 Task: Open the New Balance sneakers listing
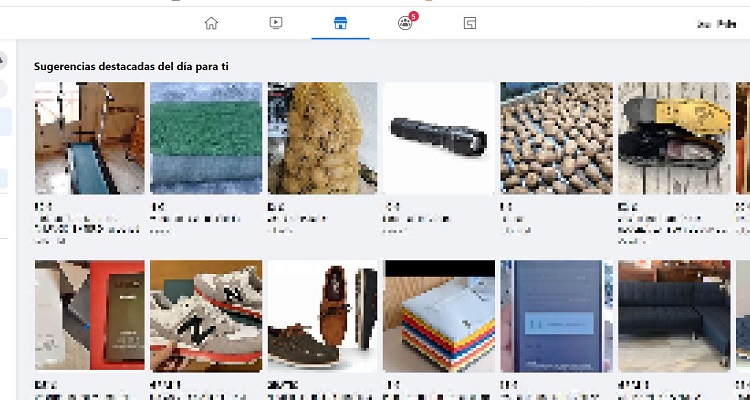pyautogui.click(x=205, y=316)
